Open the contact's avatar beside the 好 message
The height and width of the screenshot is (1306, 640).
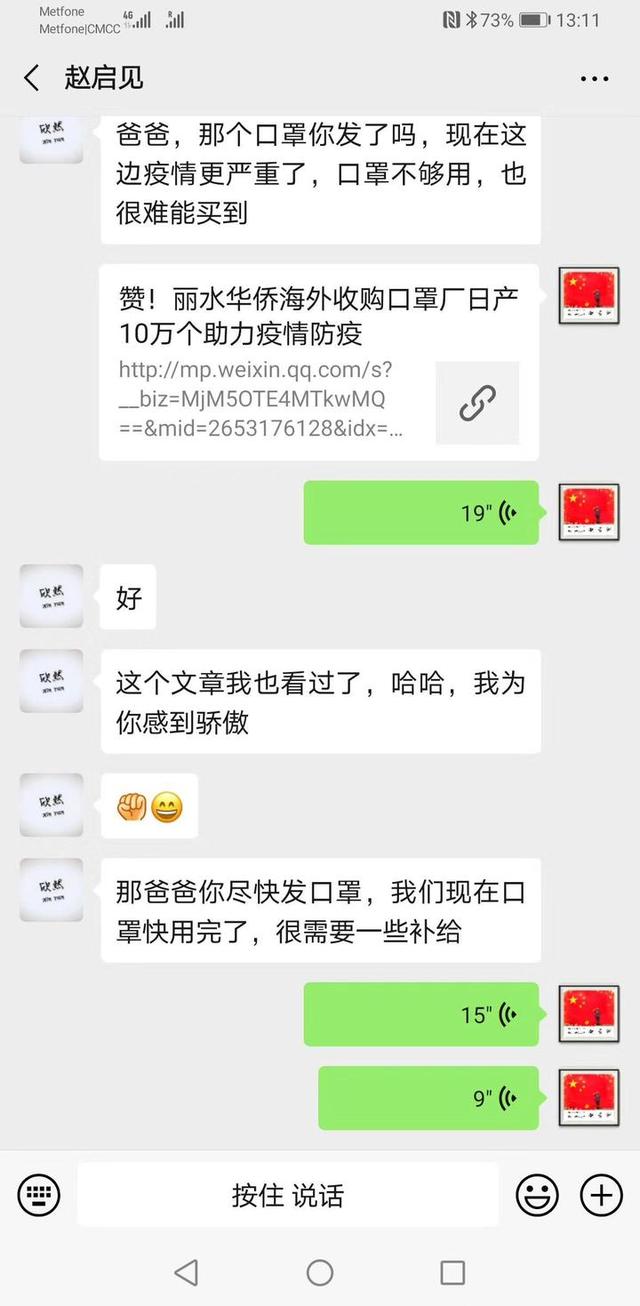pos(51,597)
